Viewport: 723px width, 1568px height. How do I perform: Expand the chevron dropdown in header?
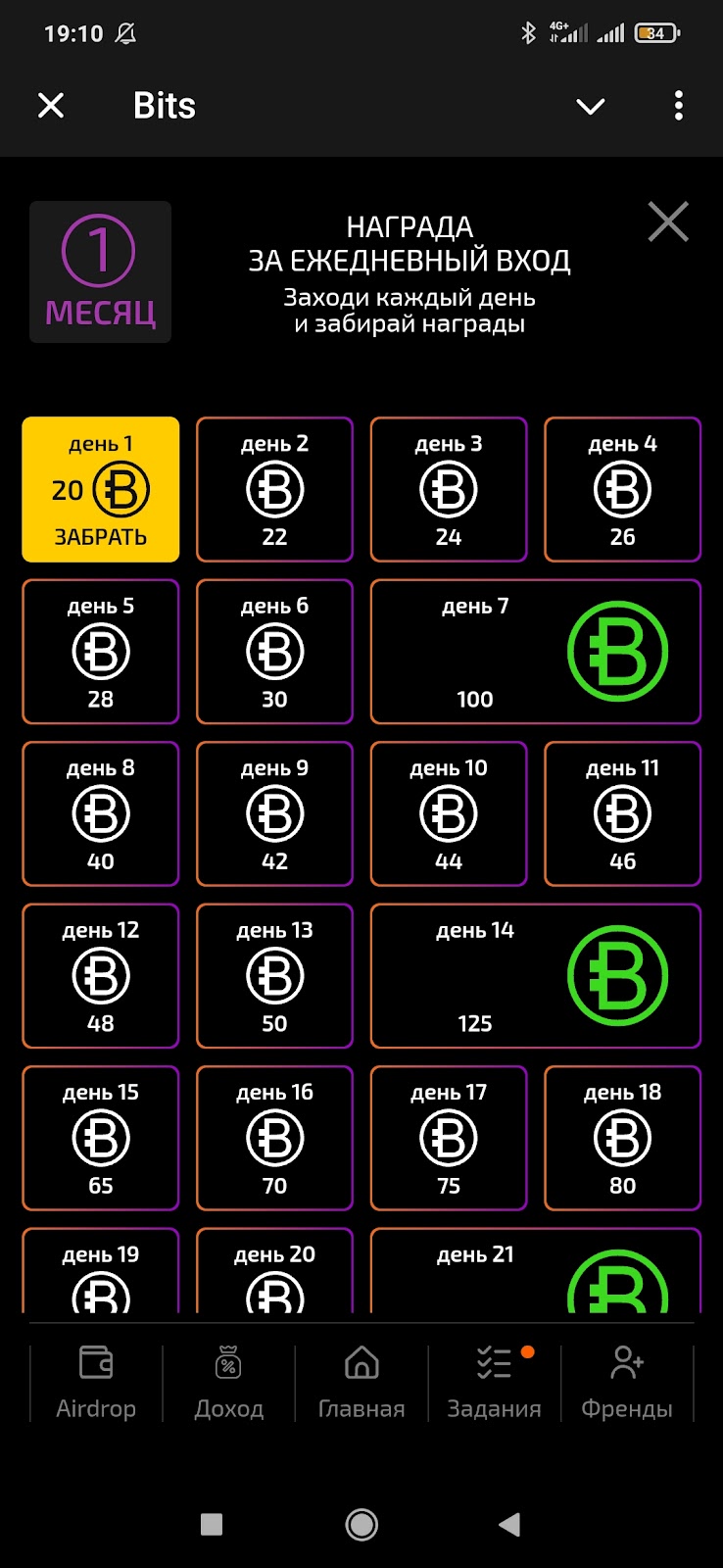[x=590, y=106]
